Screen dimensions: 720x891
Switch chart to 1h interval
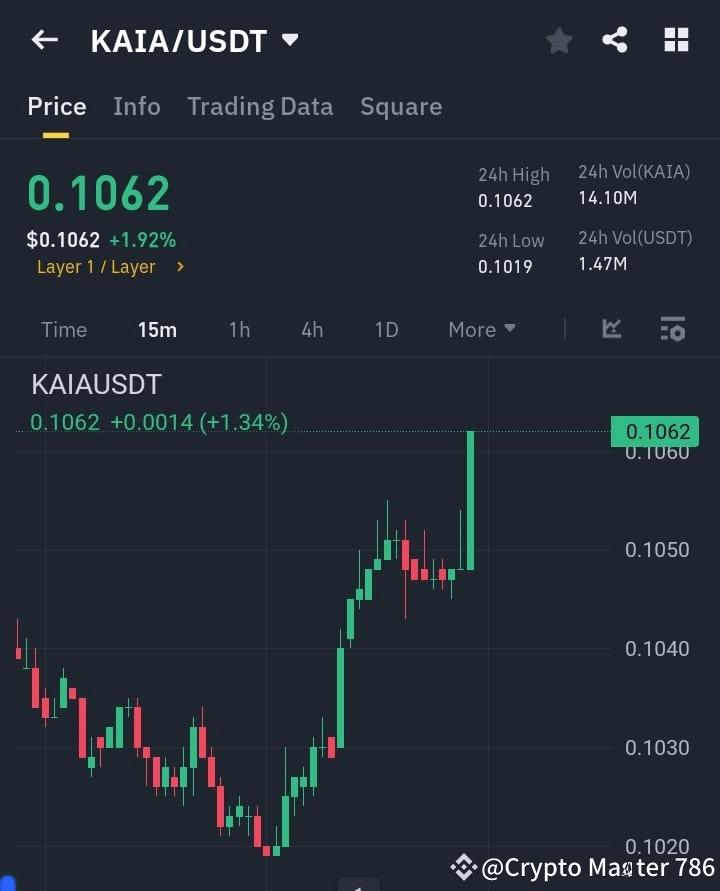(239, 329)
